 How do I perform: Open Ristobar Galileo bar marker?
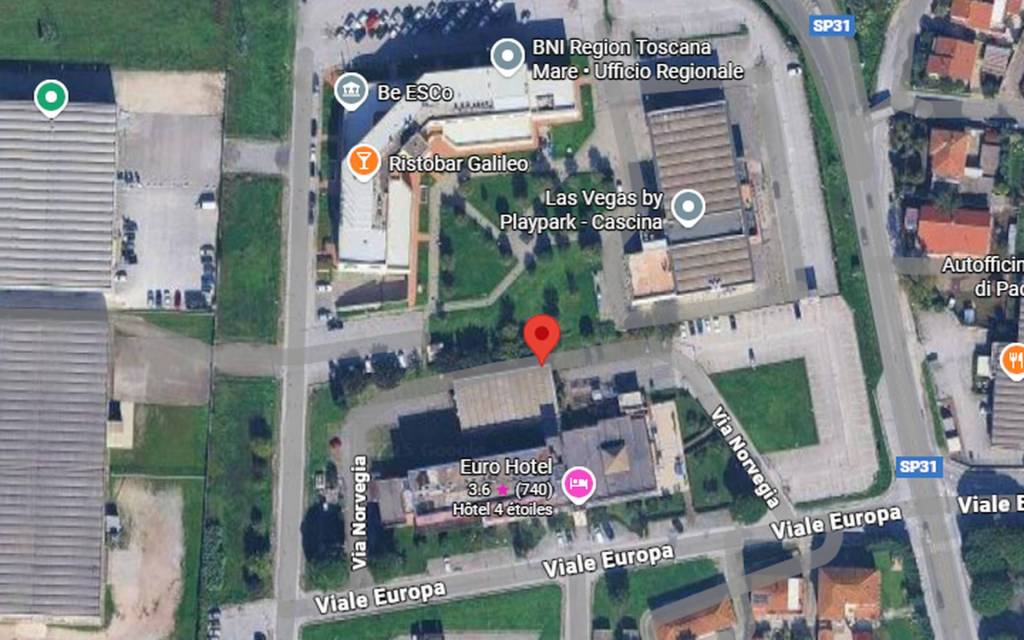coord(364,161)
